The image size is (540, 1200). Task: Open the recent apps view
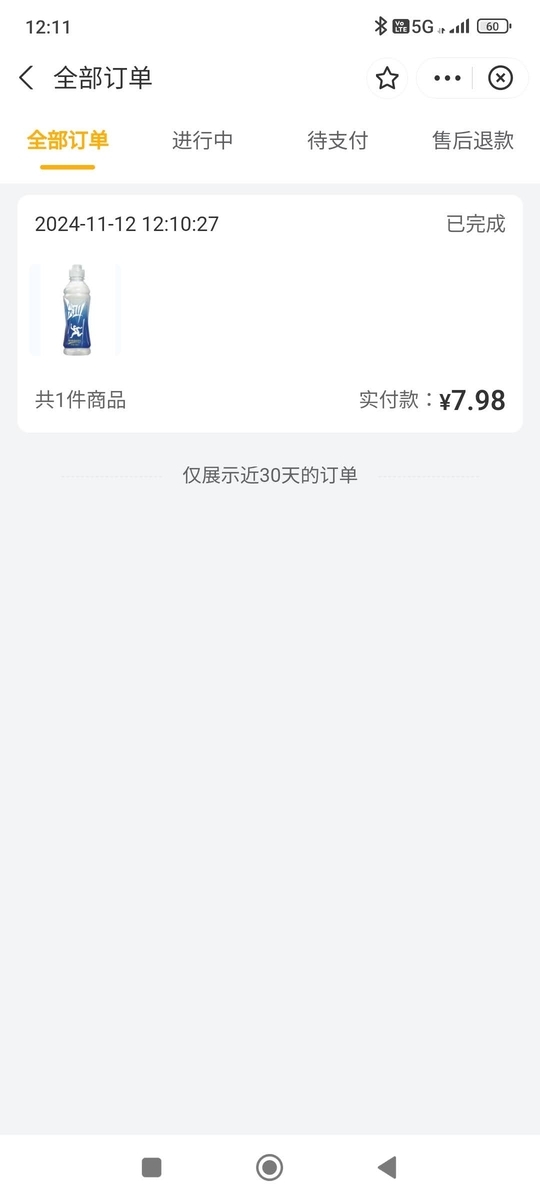[152, 1167]
